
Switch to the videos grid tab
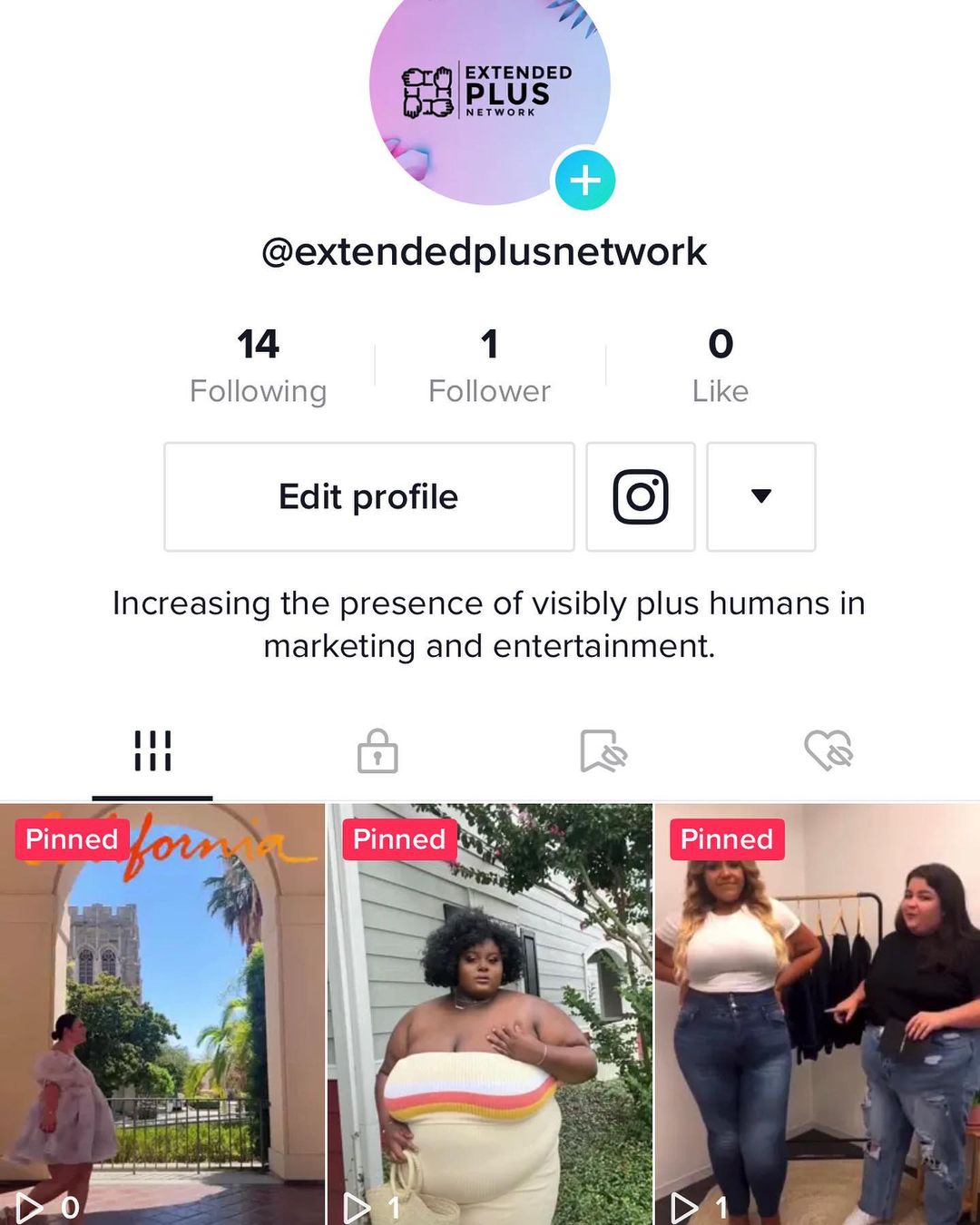coord(152,751)
